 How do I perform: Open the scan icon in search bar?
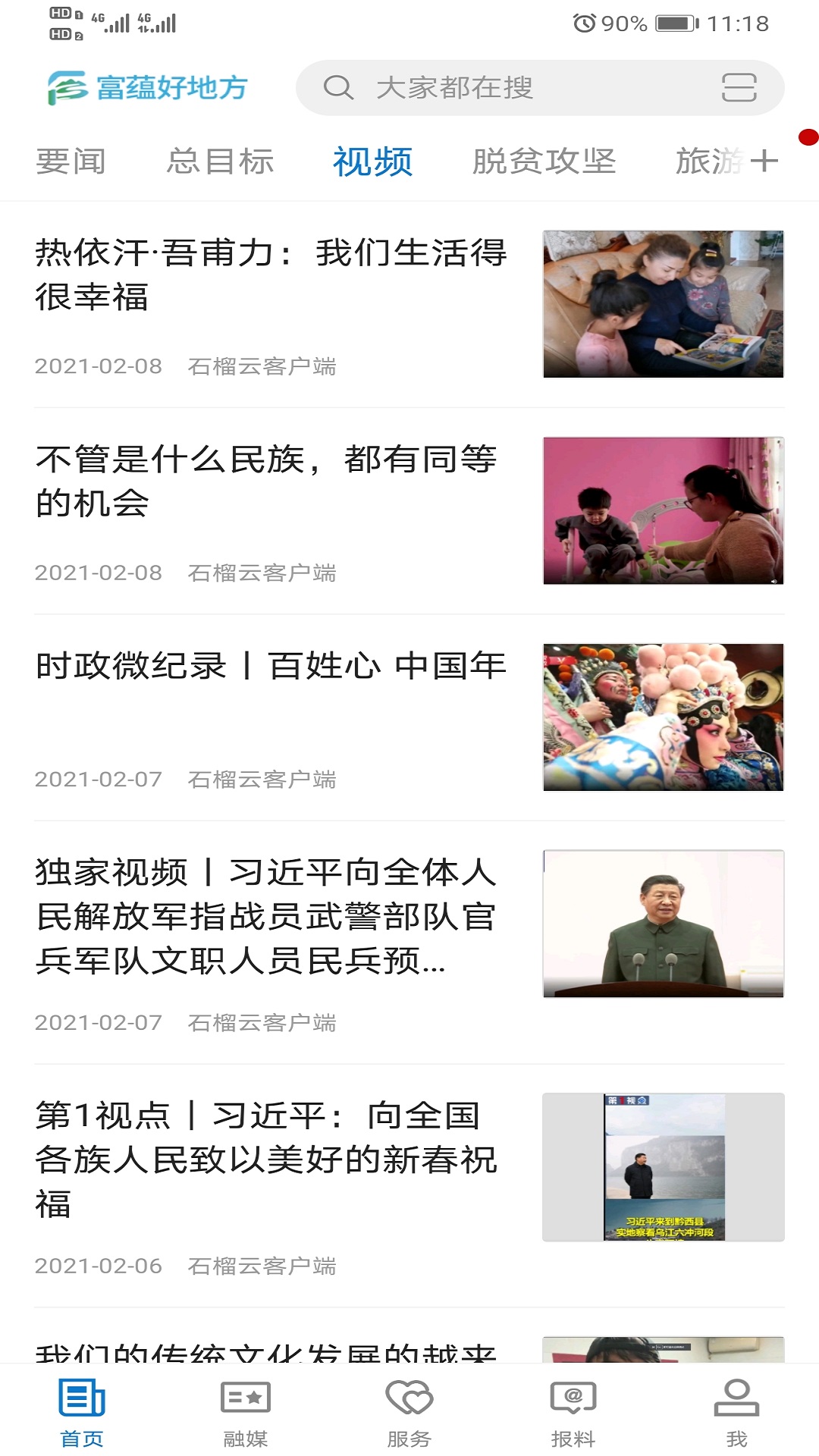click(739, 88)
